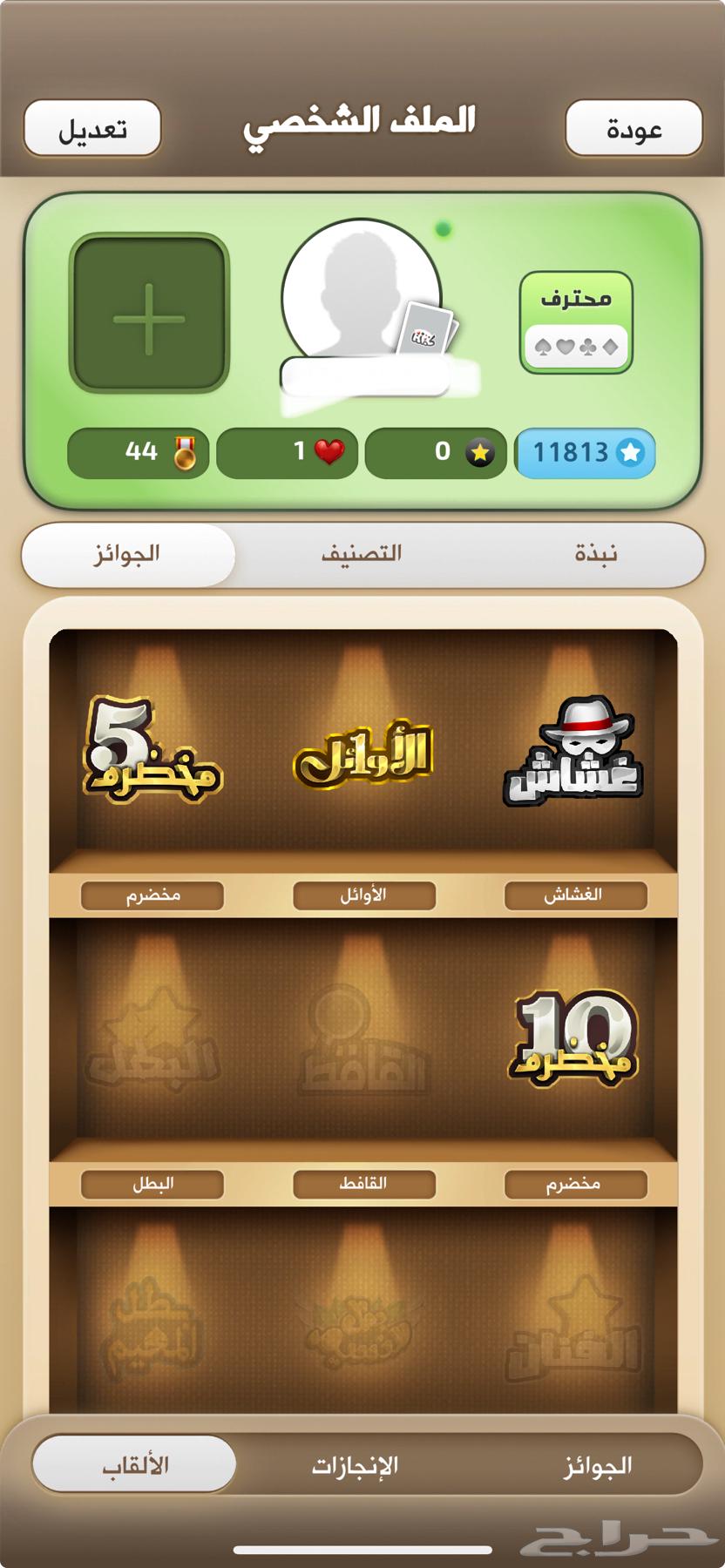Switch to the الإنجازات section

coord(356,1465)
